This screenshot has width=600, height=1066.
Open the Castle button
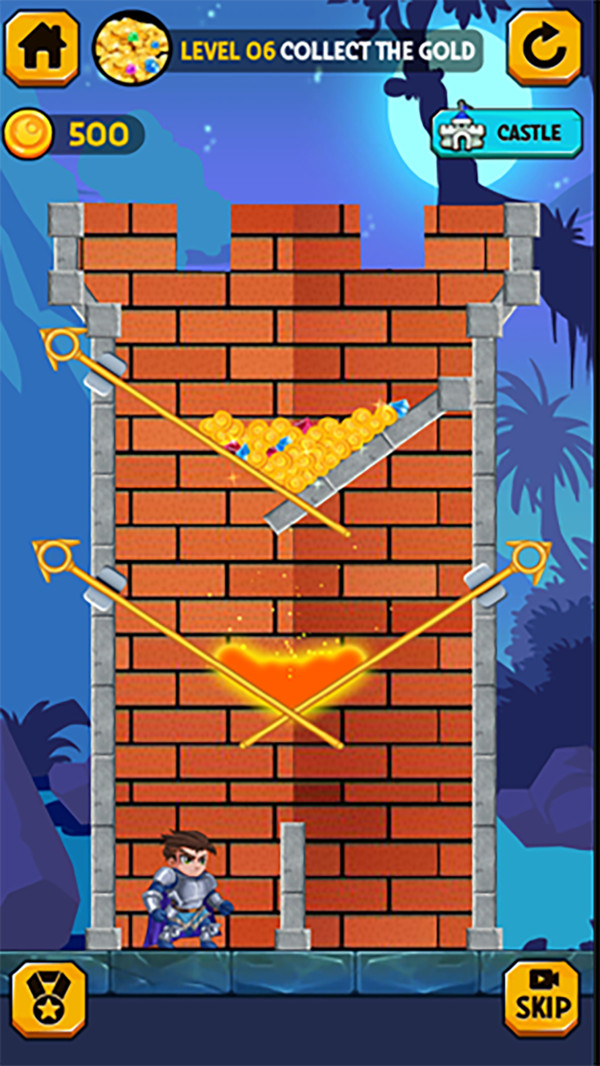[507, 134]
